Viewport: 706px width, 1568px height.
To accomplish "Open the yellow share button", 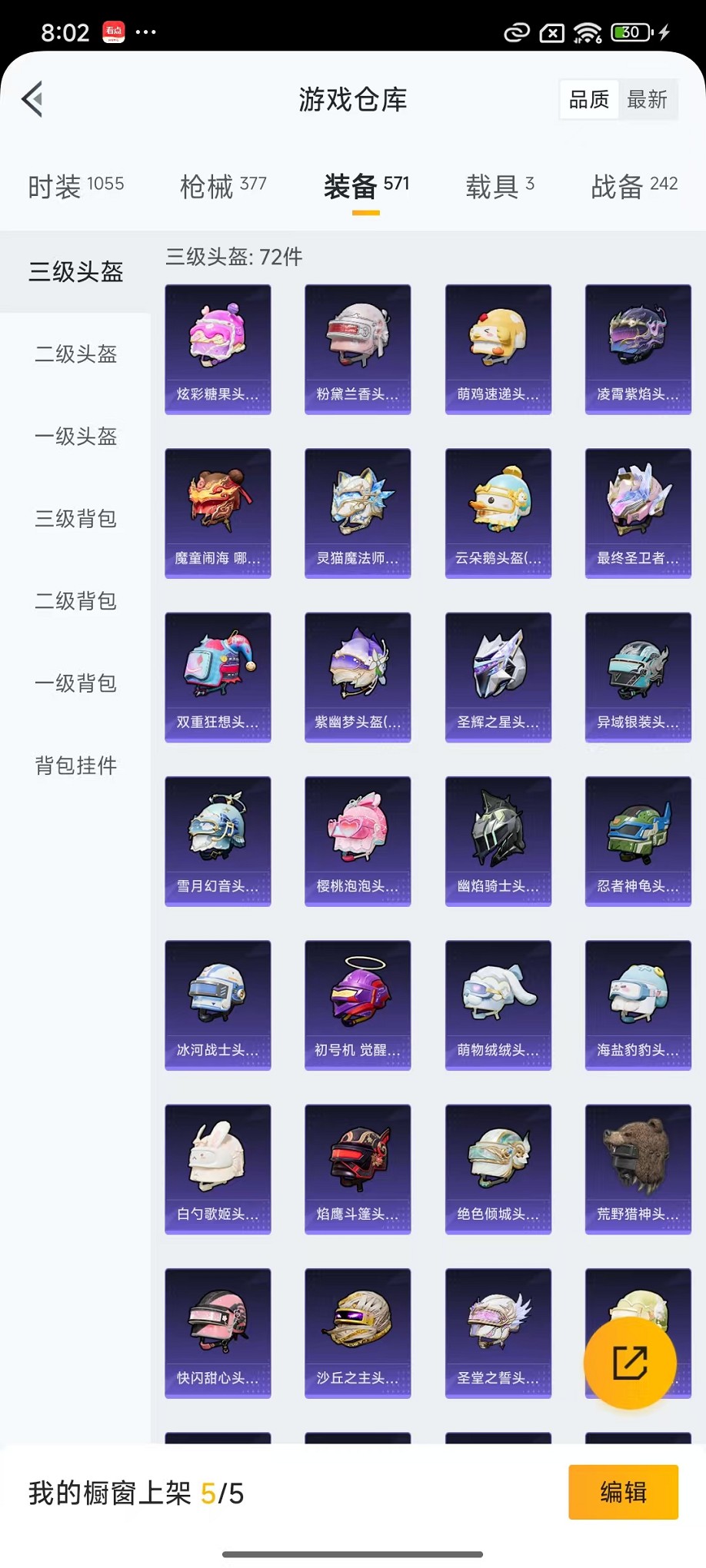I will point(629,1362).
